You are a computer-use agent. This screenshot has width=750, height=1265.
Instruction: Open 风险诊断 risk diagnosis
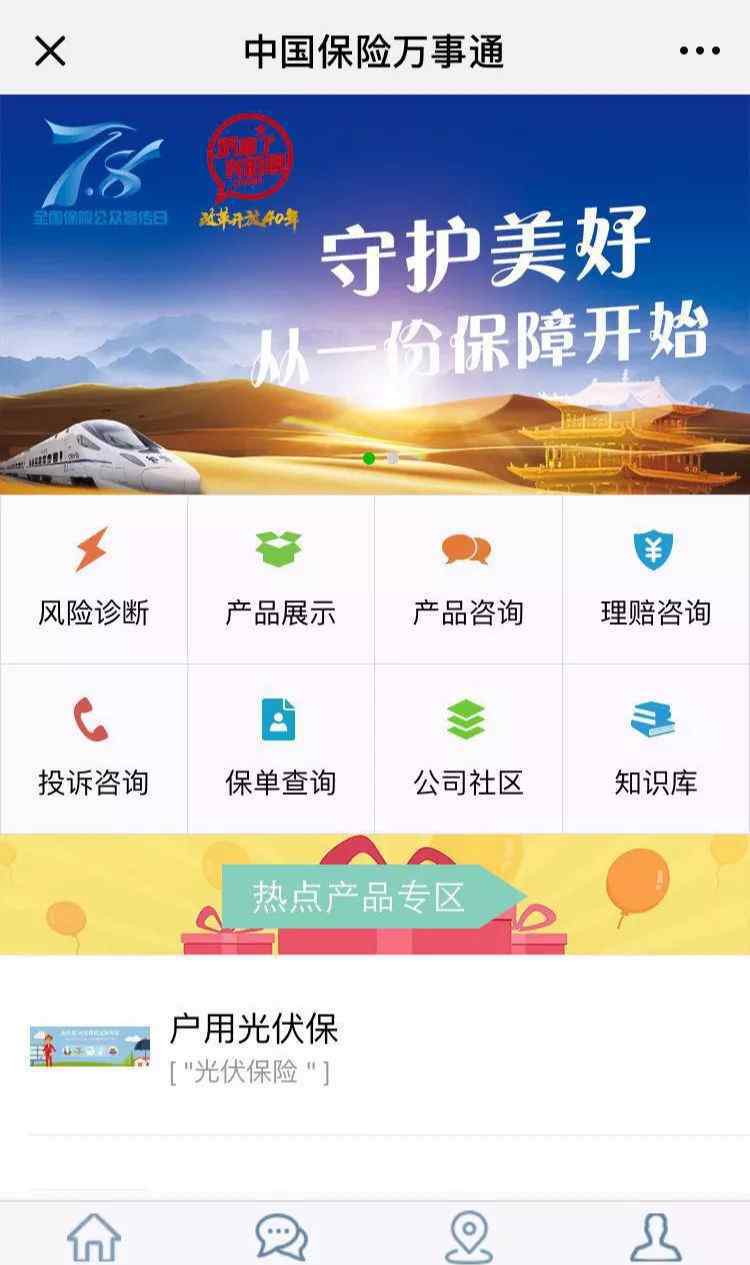(93, 580)
